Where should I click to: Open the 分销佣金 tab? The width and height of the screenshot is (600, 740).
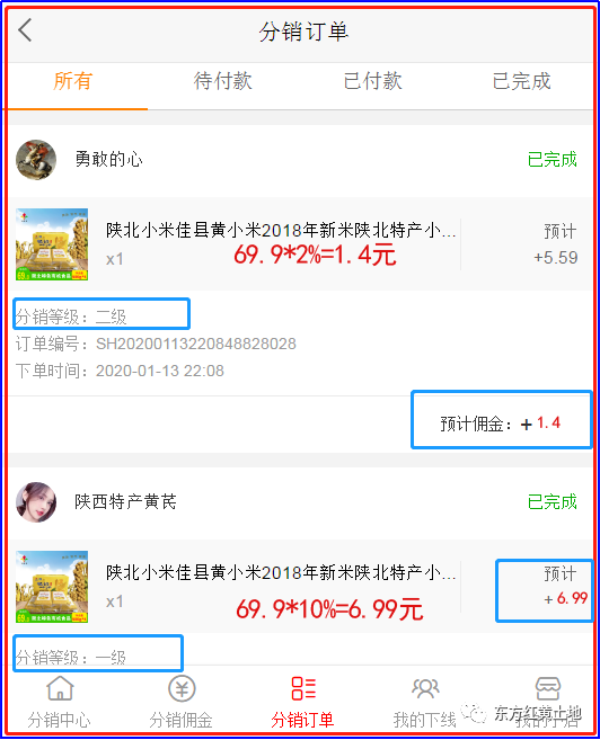click(181, 702)
